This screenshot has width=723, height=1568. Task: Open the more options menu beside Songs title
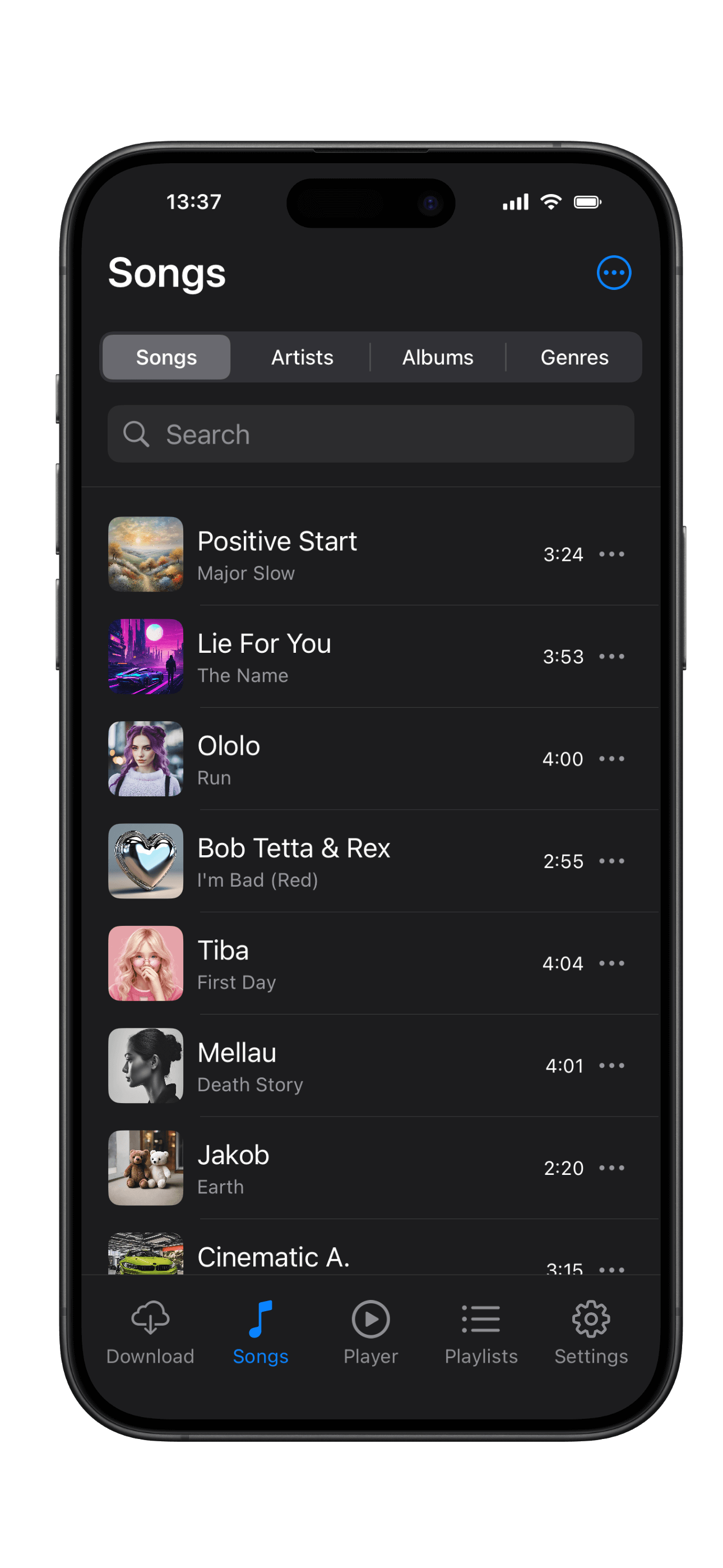point(614,273)
